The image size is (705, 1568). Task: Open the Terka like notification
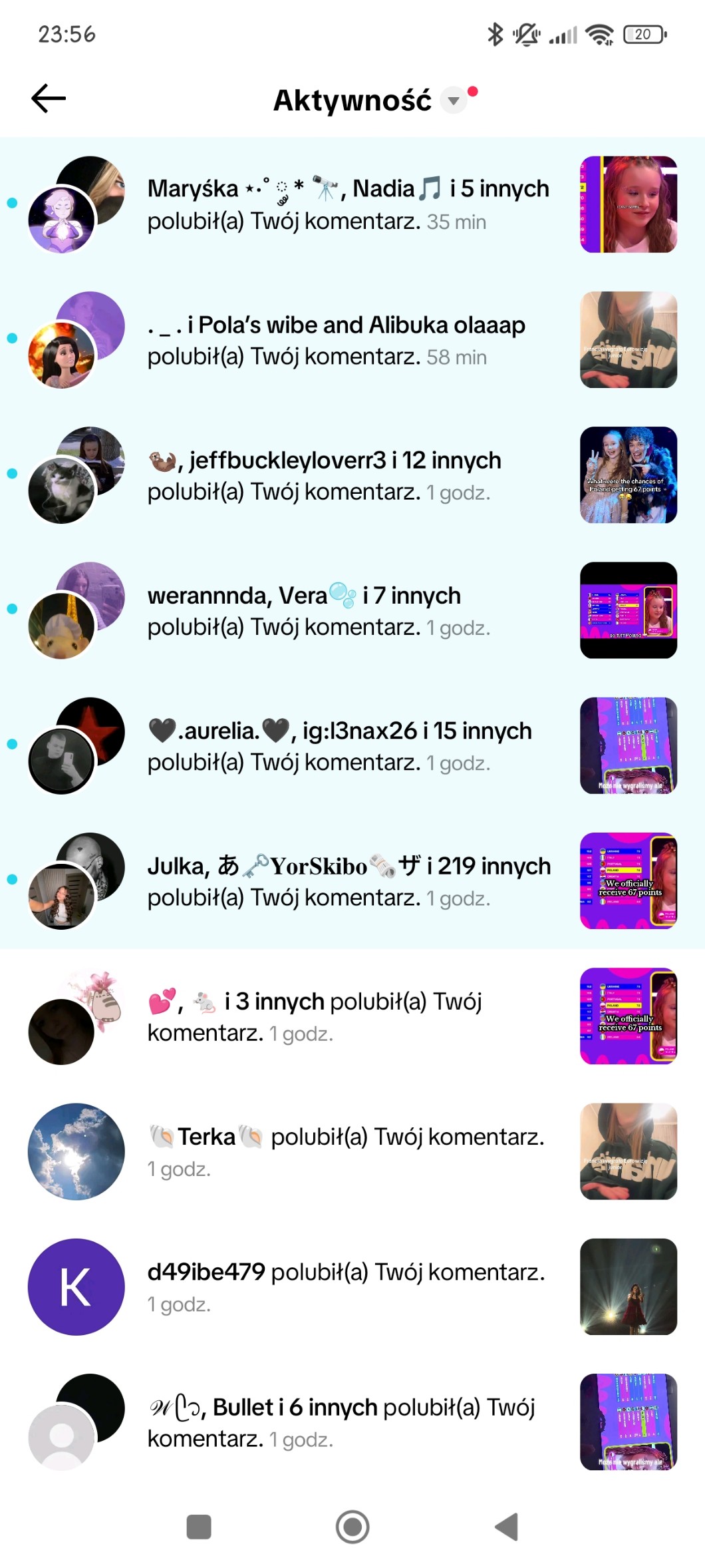pos(346,1151)
